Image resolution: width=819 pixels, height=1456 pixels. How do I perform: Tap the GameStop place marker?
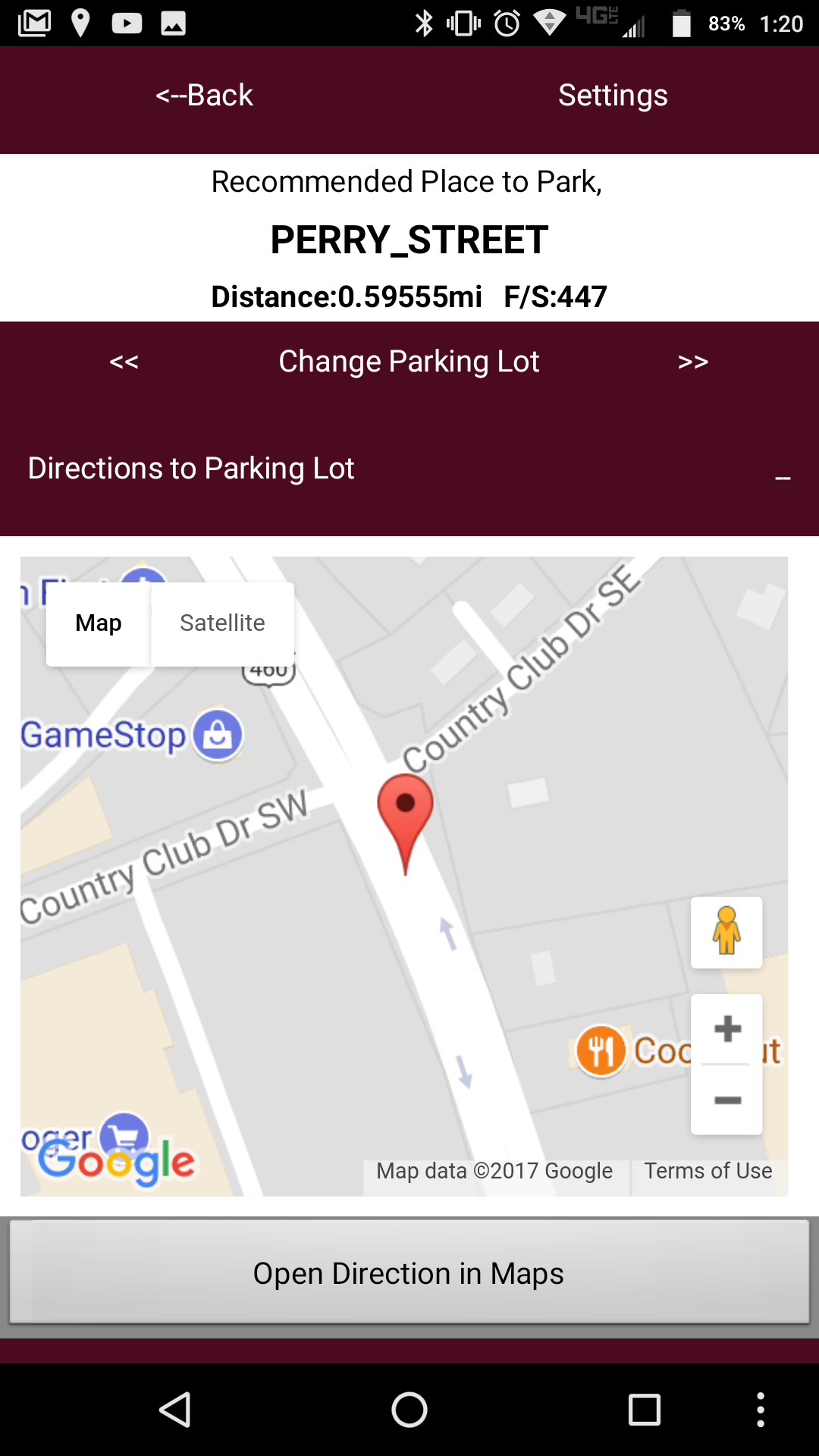pyautogui.click(x=218, y=734)
